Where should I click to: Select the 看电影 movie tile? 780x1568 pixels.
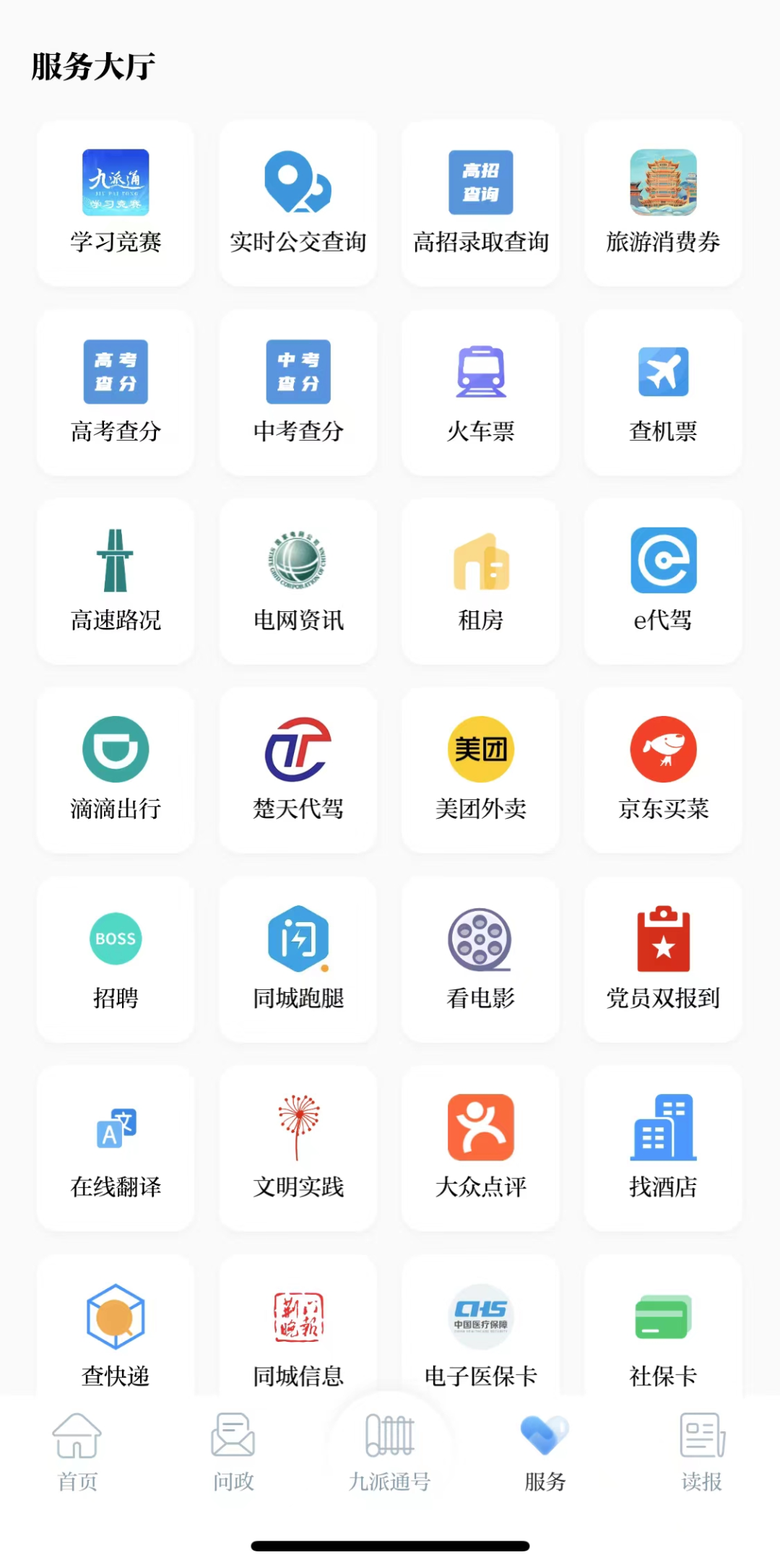click(480, 960)
